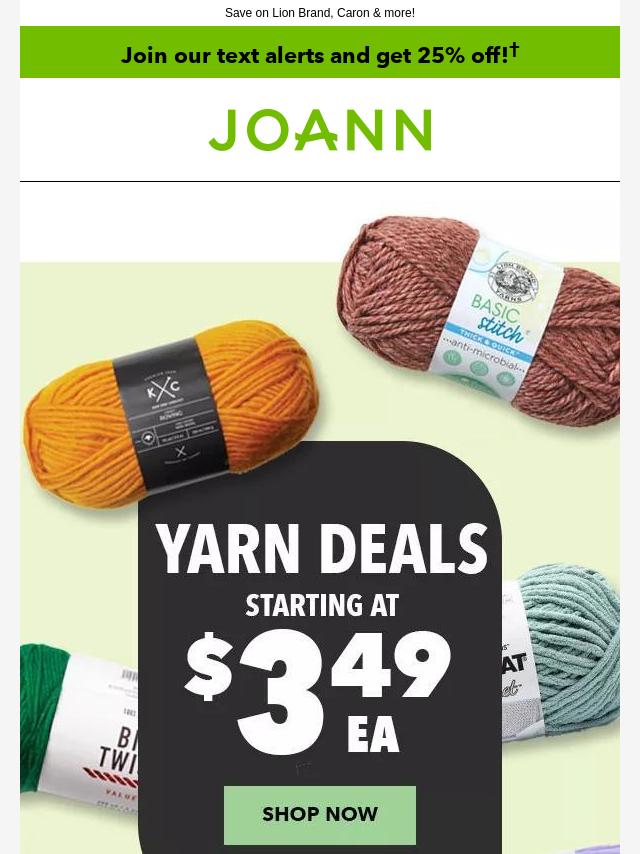Open the text alerts 25% off banner
640x854 pixels.
tap(320, 53)
